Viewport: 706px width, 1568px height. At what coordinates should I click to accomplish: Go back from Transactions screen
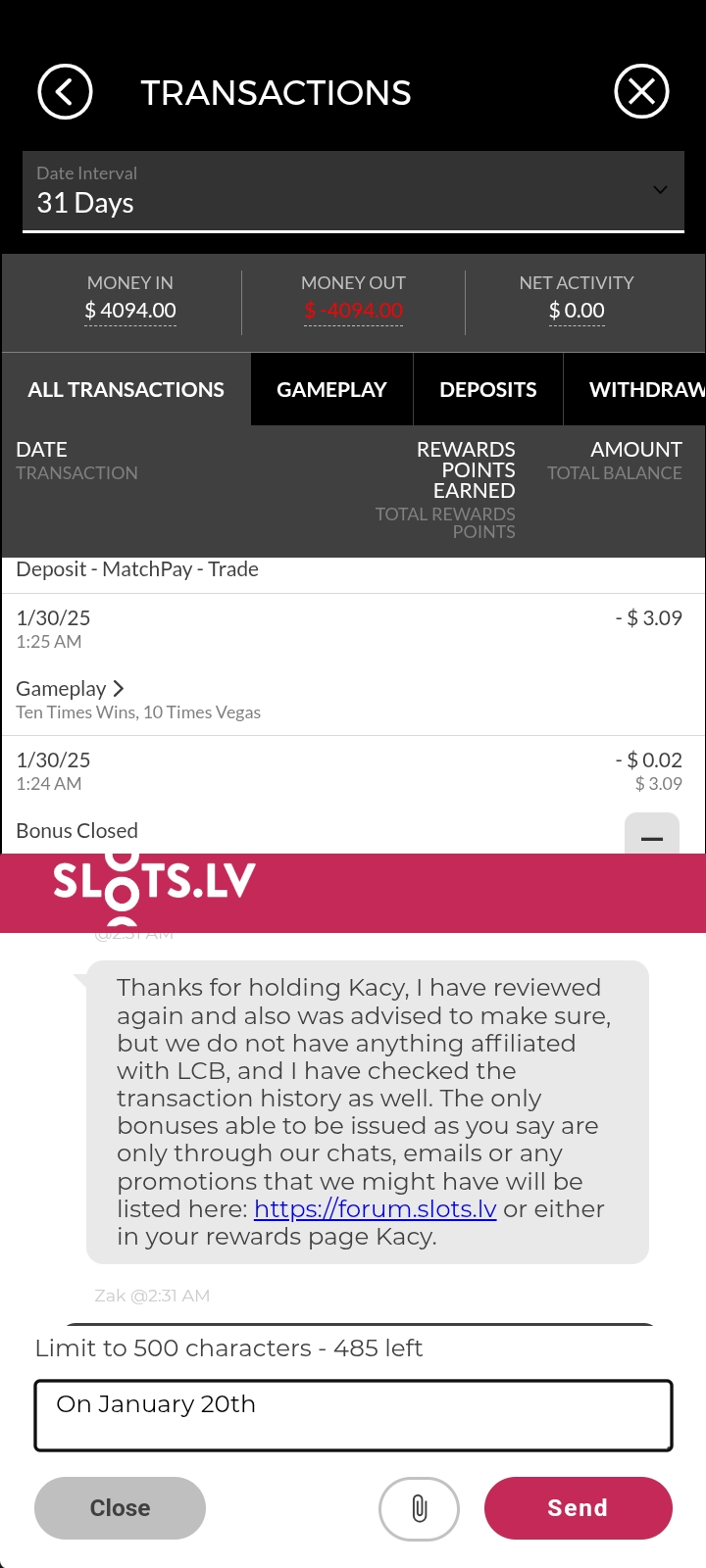tap(65, 92)
